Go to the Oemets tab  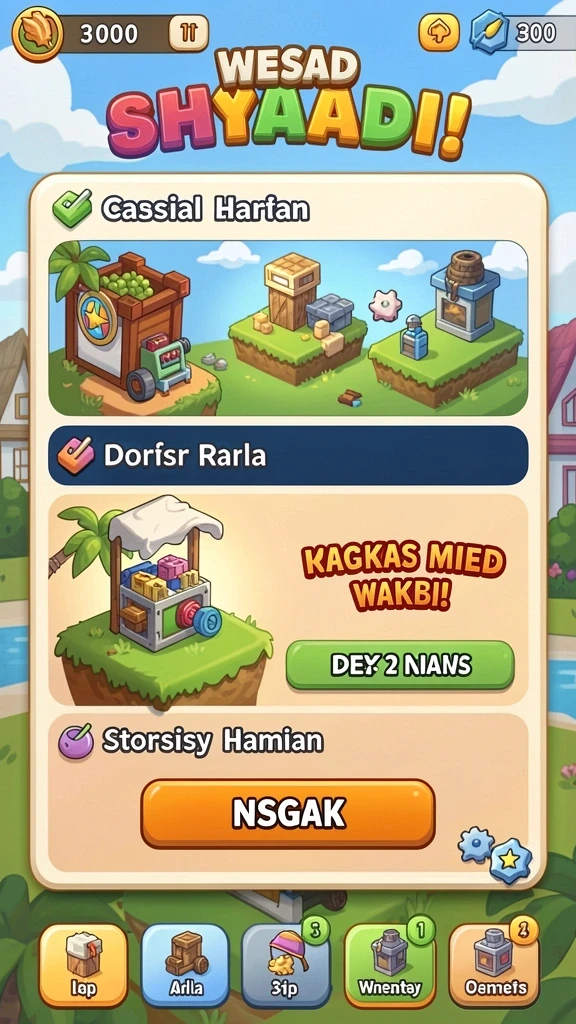494,966
